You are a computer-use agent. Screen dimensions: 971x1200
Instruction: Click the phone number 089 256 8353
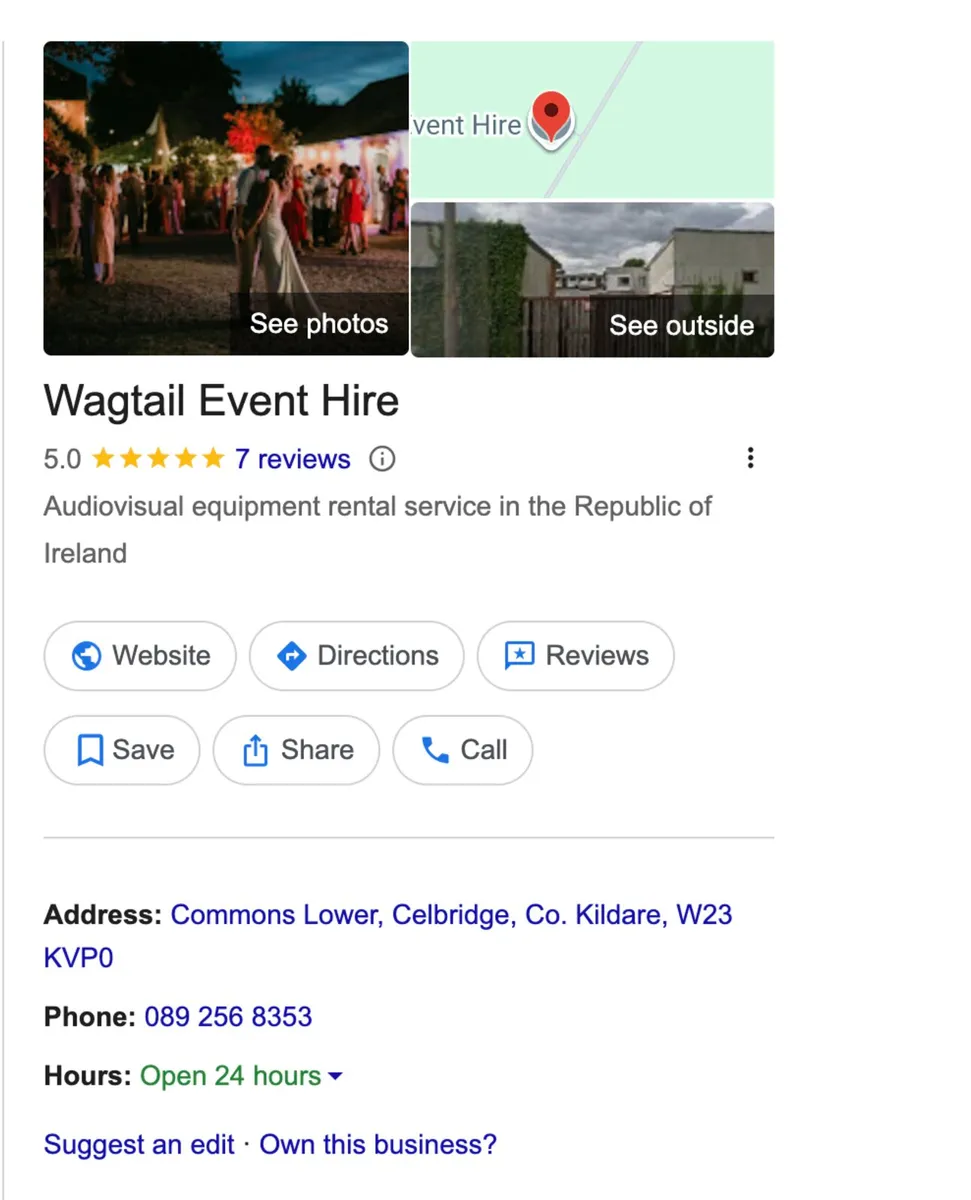(x=228, y=1016)
